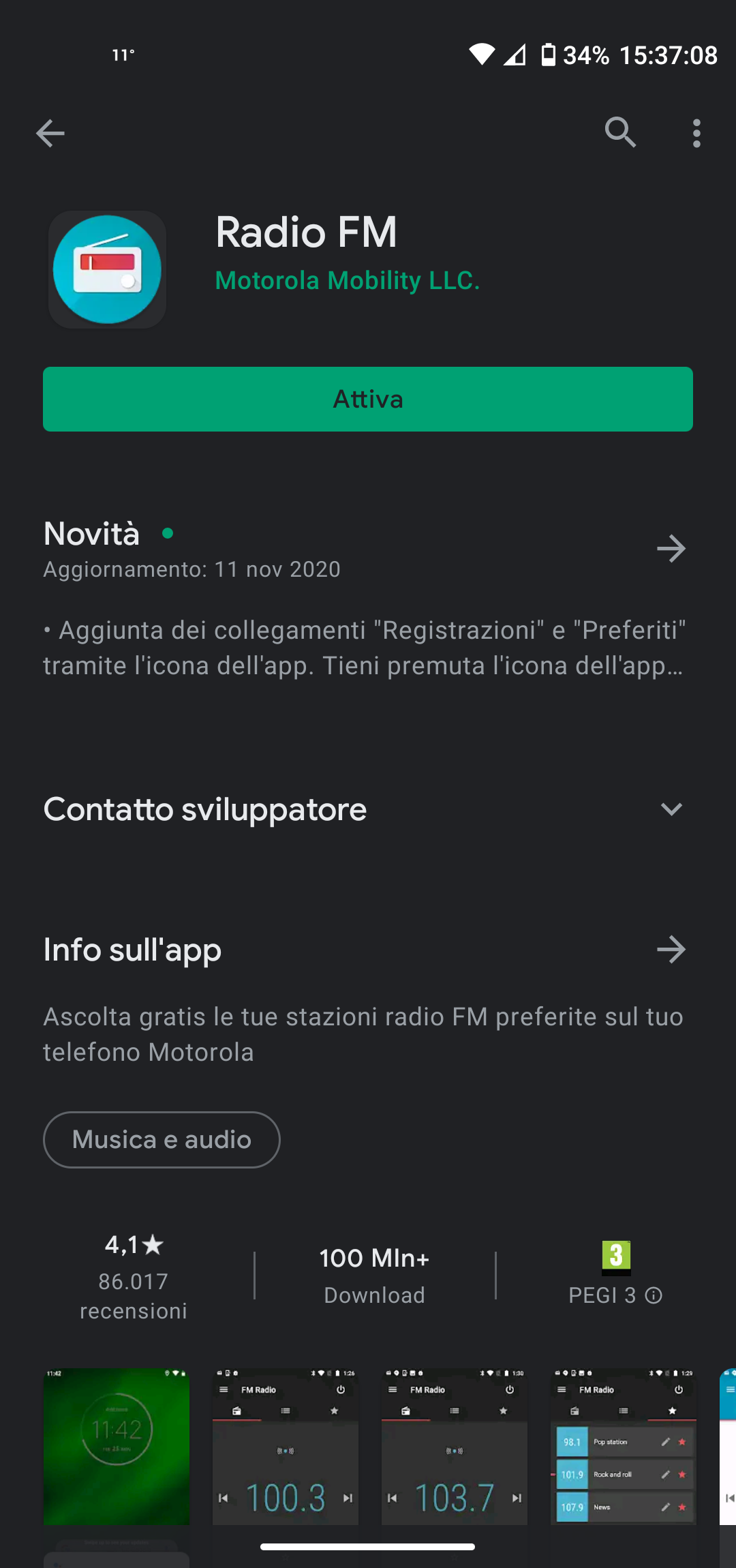Expand Contatto sviluppatore section
Image resolution: width=736 pixels, height=1568 pixels.
coord(671,809)
